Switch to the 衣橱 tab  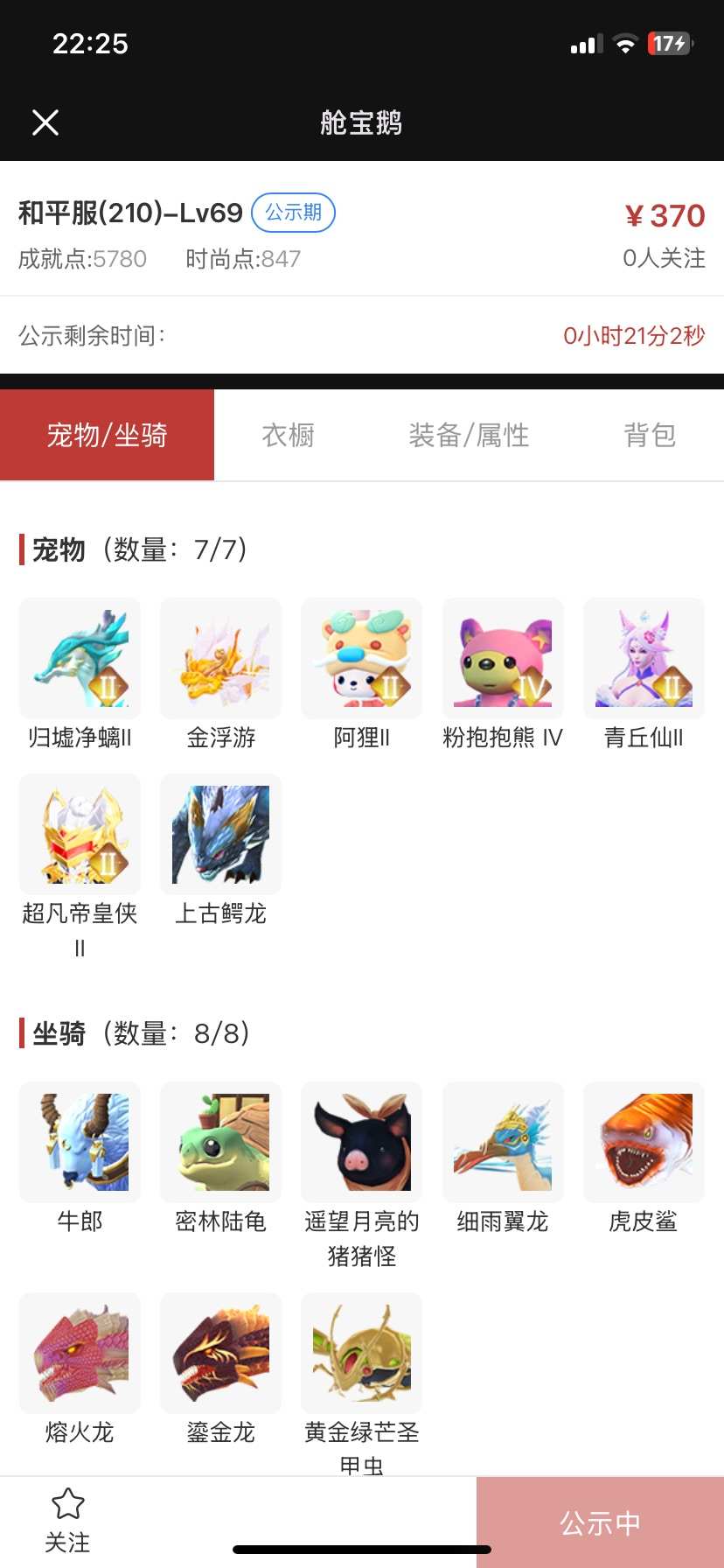coord(288,435)
